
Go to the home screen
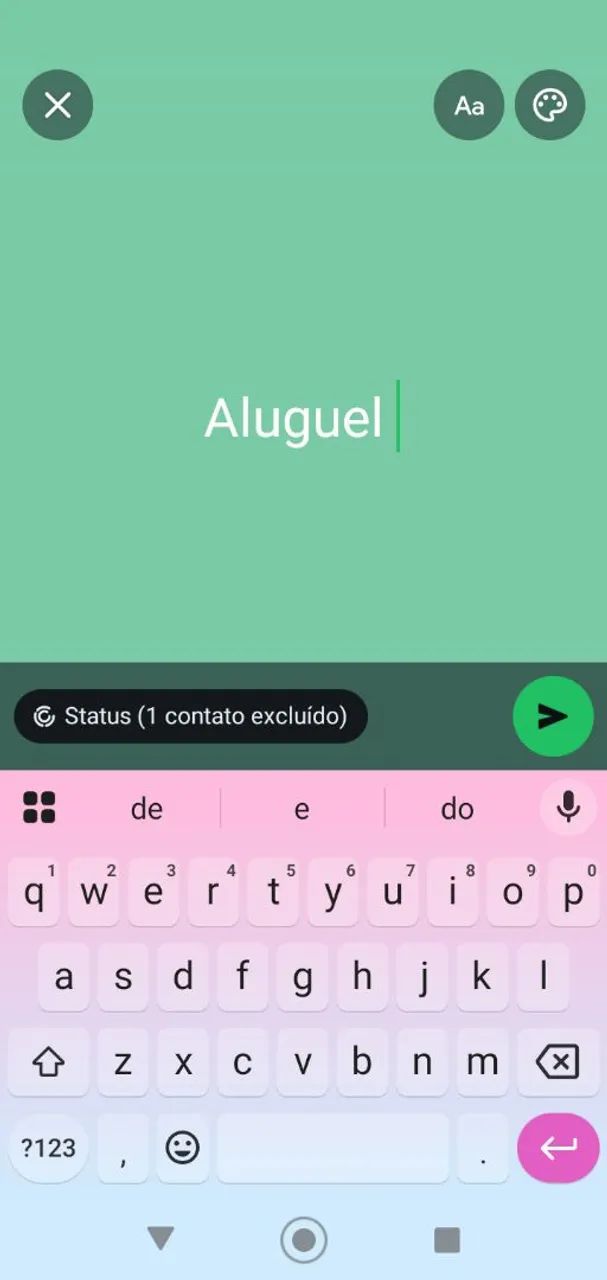[x=304, y=1240]
